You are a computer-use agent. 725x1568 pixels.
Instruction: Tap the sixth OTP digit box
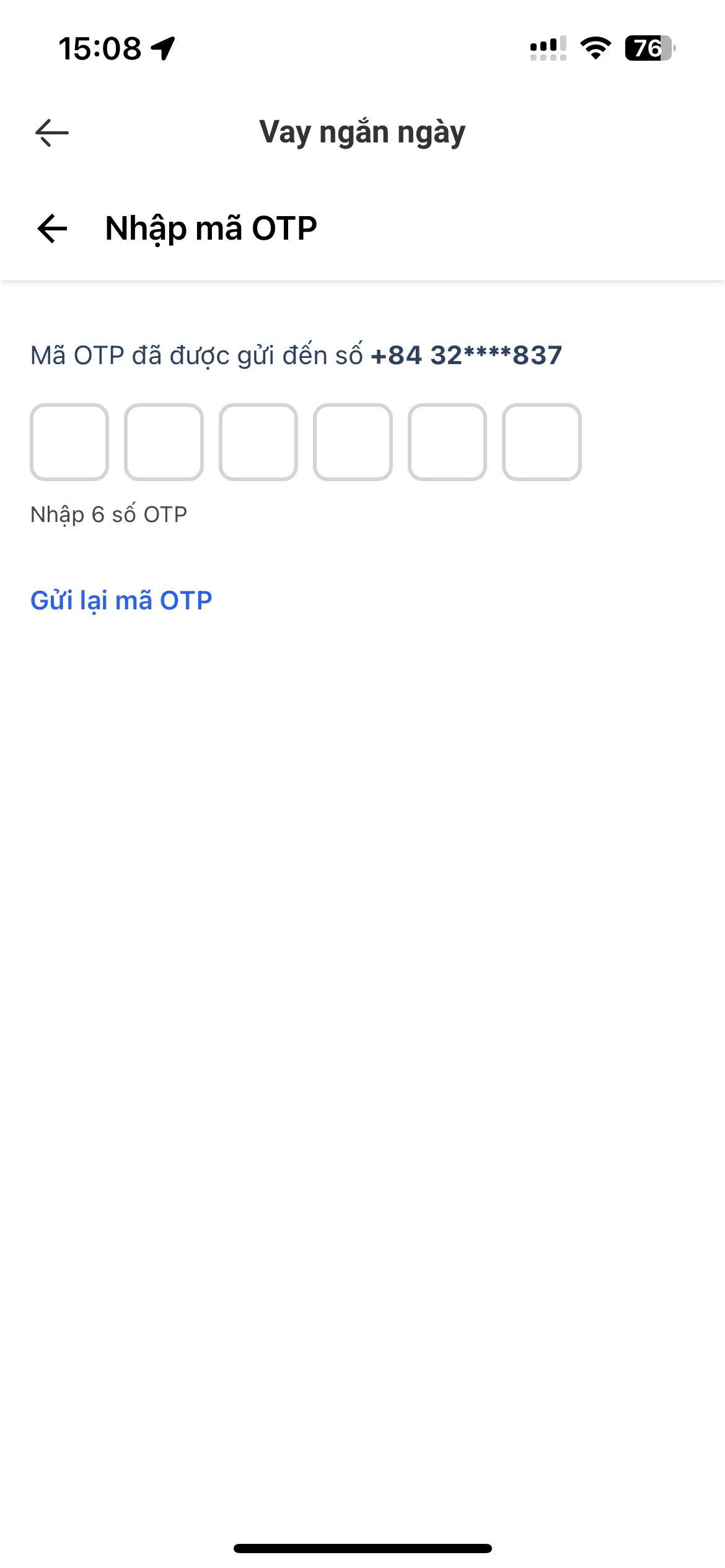click(542, 442)
